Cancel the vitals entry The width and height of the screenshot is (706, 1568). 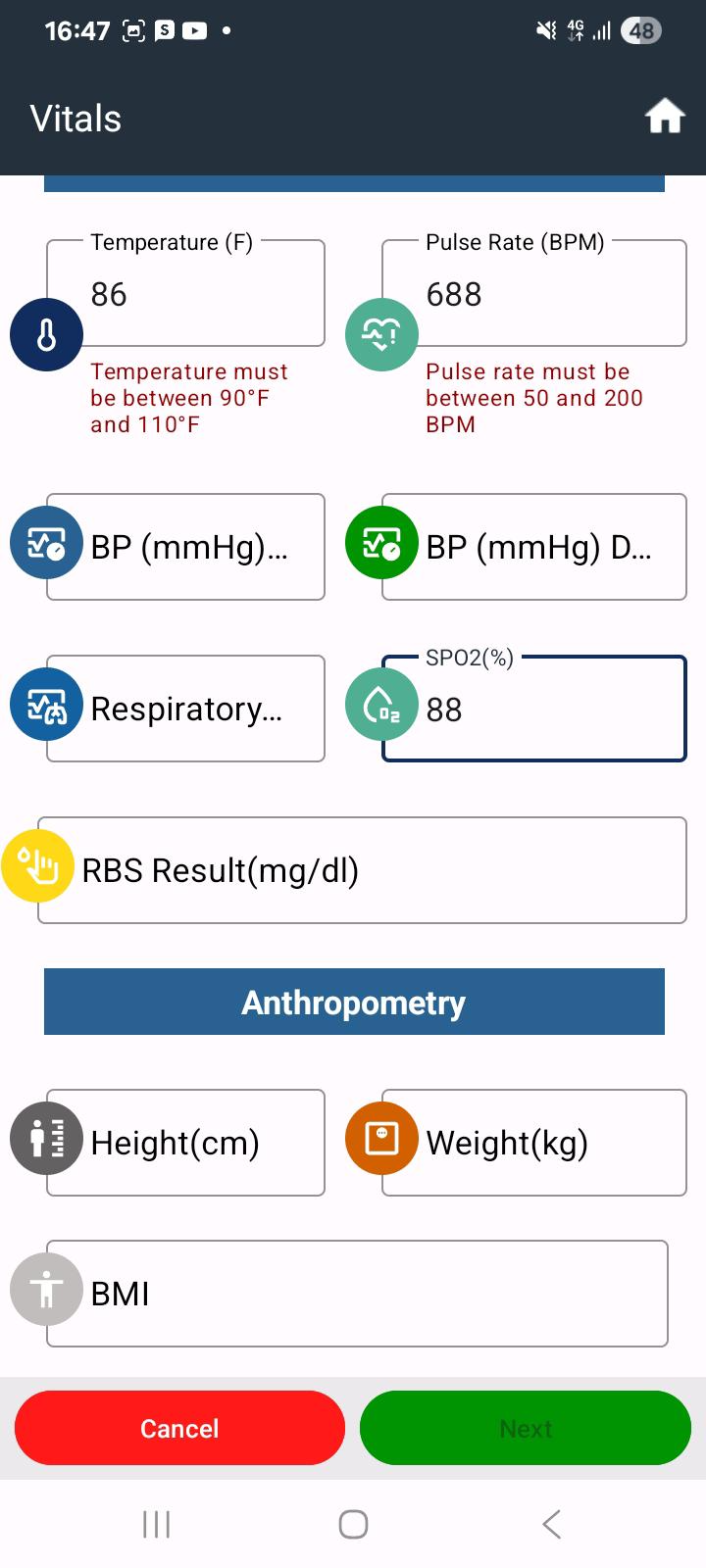point(179,1428)
